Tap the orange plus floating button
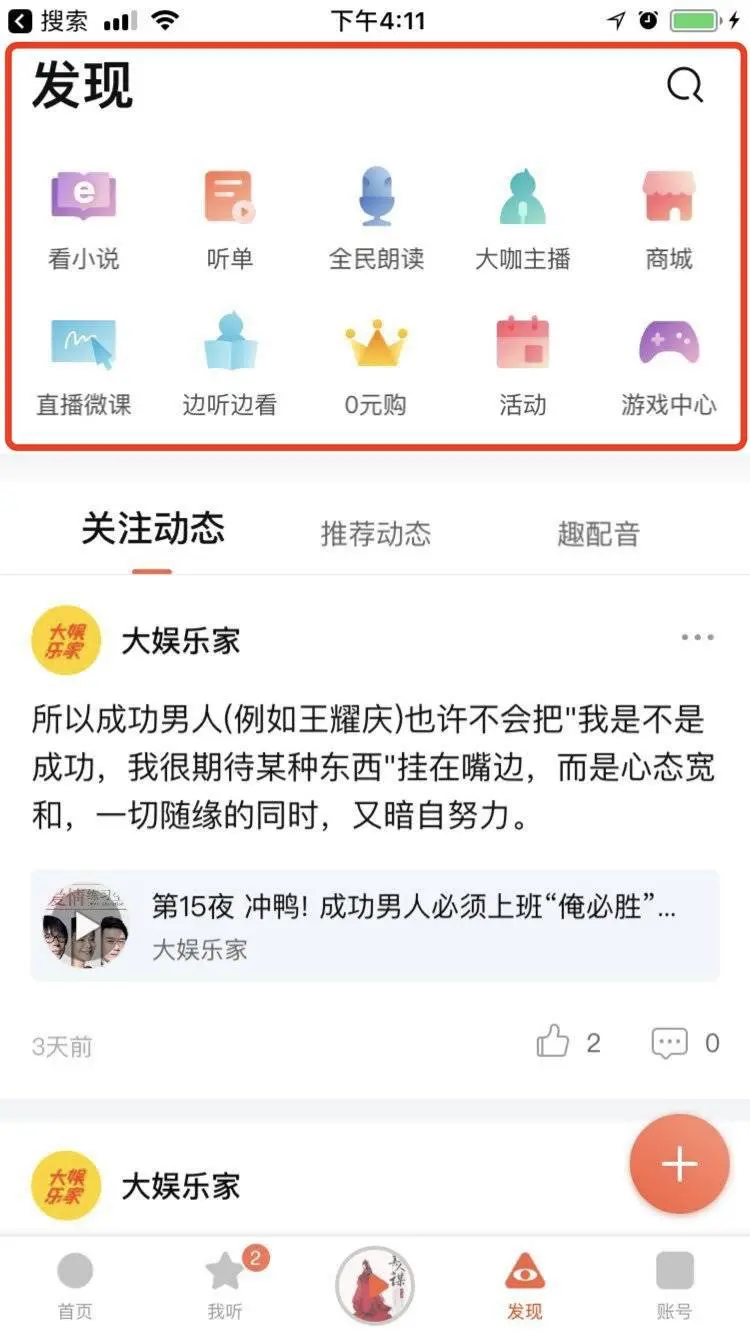The height and width of the screenshot is (1334, 750). (679, 1164)
